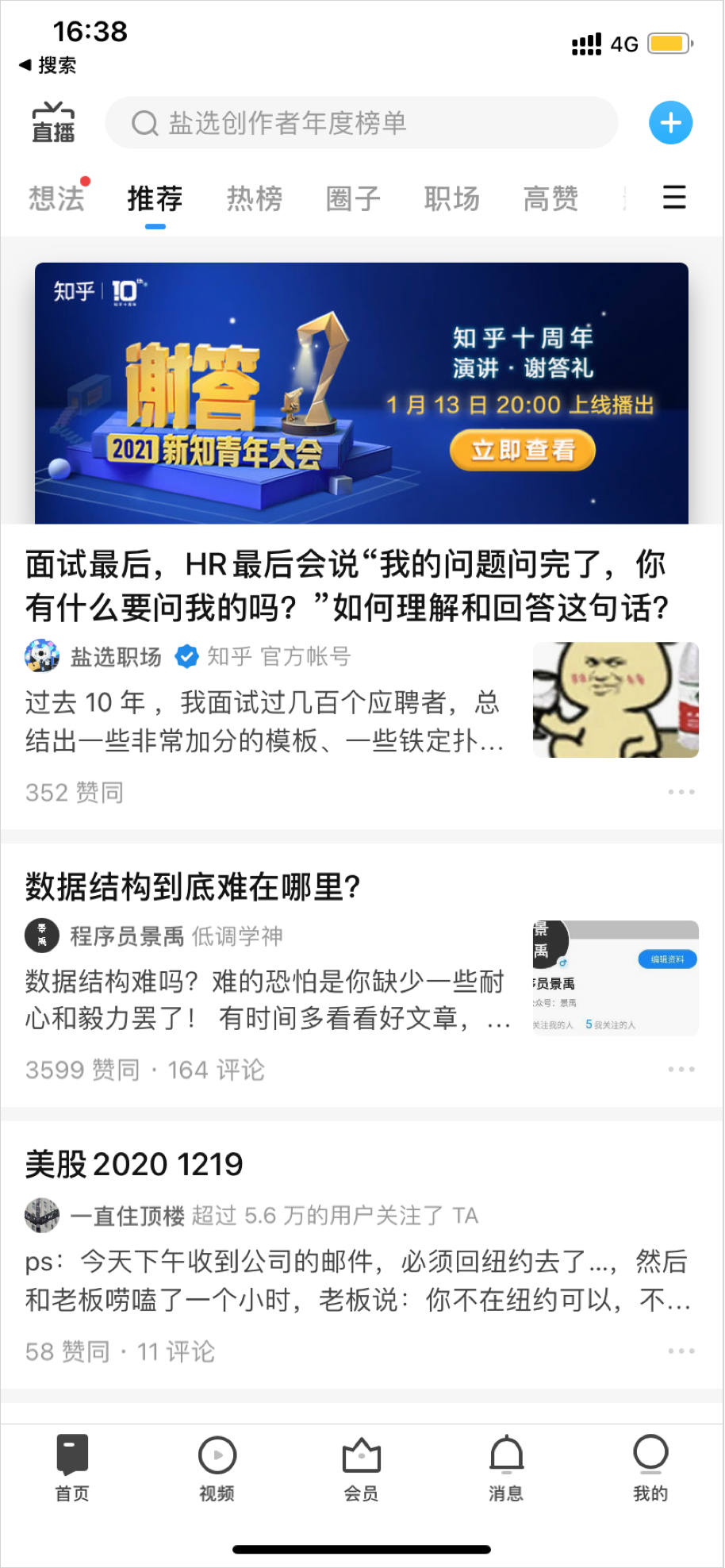
Task: Return to 搜索 via back arrow
Action: 48,65
